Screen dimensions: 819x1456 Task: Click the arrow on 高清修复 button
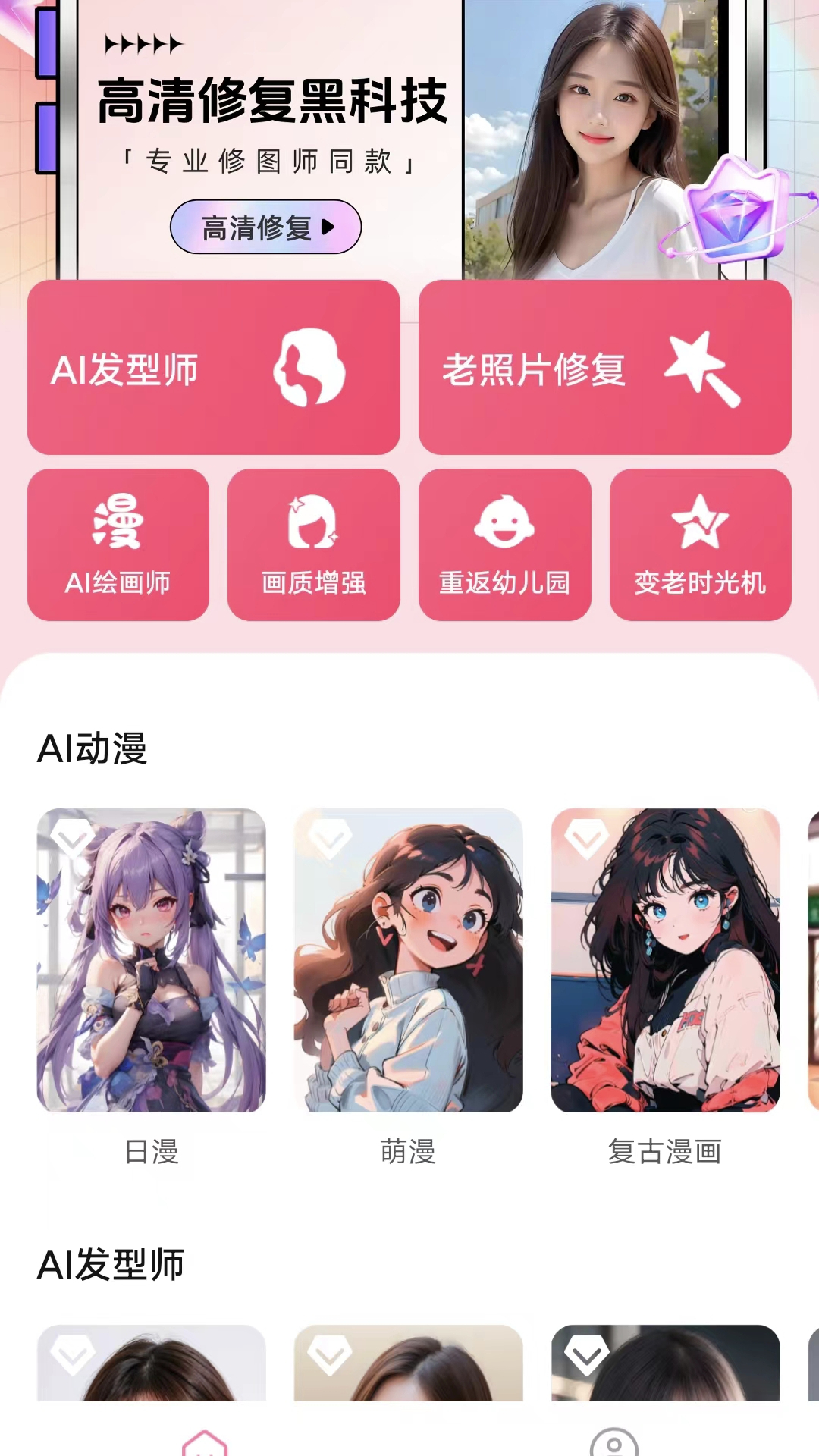pyautogui.click(x=328, y=227)
